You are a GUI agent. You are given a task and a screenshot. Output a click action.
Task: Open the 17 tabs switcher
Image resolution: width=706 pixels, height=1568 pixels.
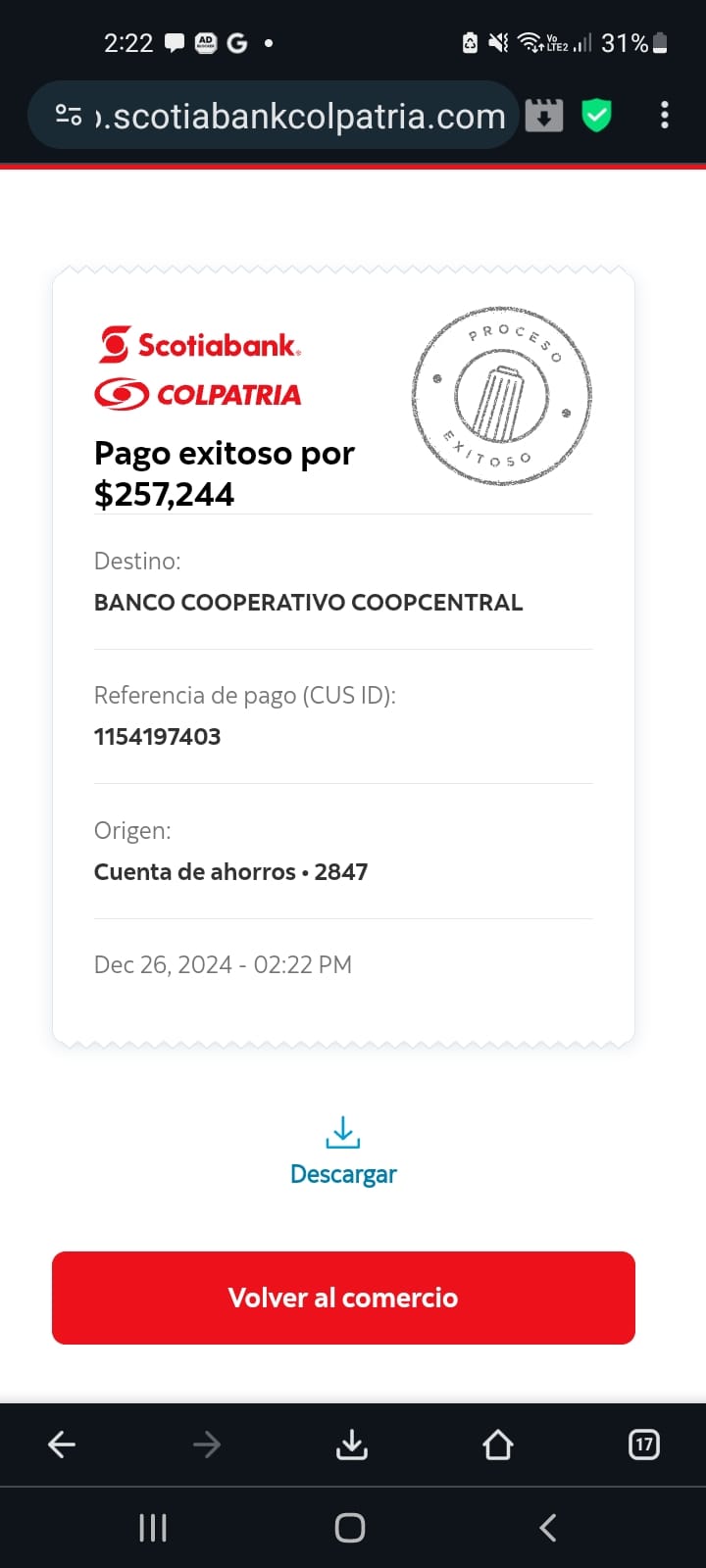643,1445
